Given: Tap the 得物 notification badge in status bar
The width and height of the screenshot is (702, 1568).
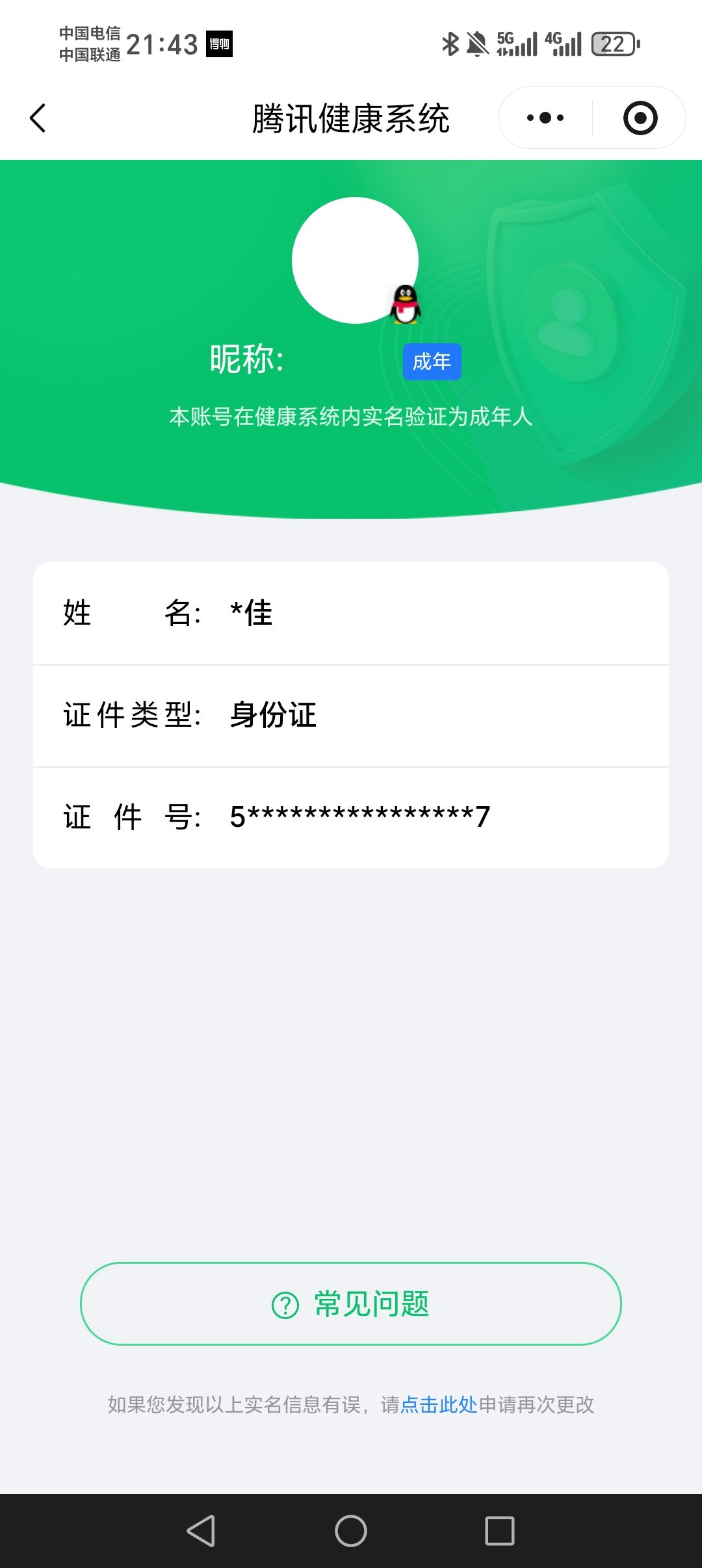Looking at the screenshot, I should click(218, 44).
